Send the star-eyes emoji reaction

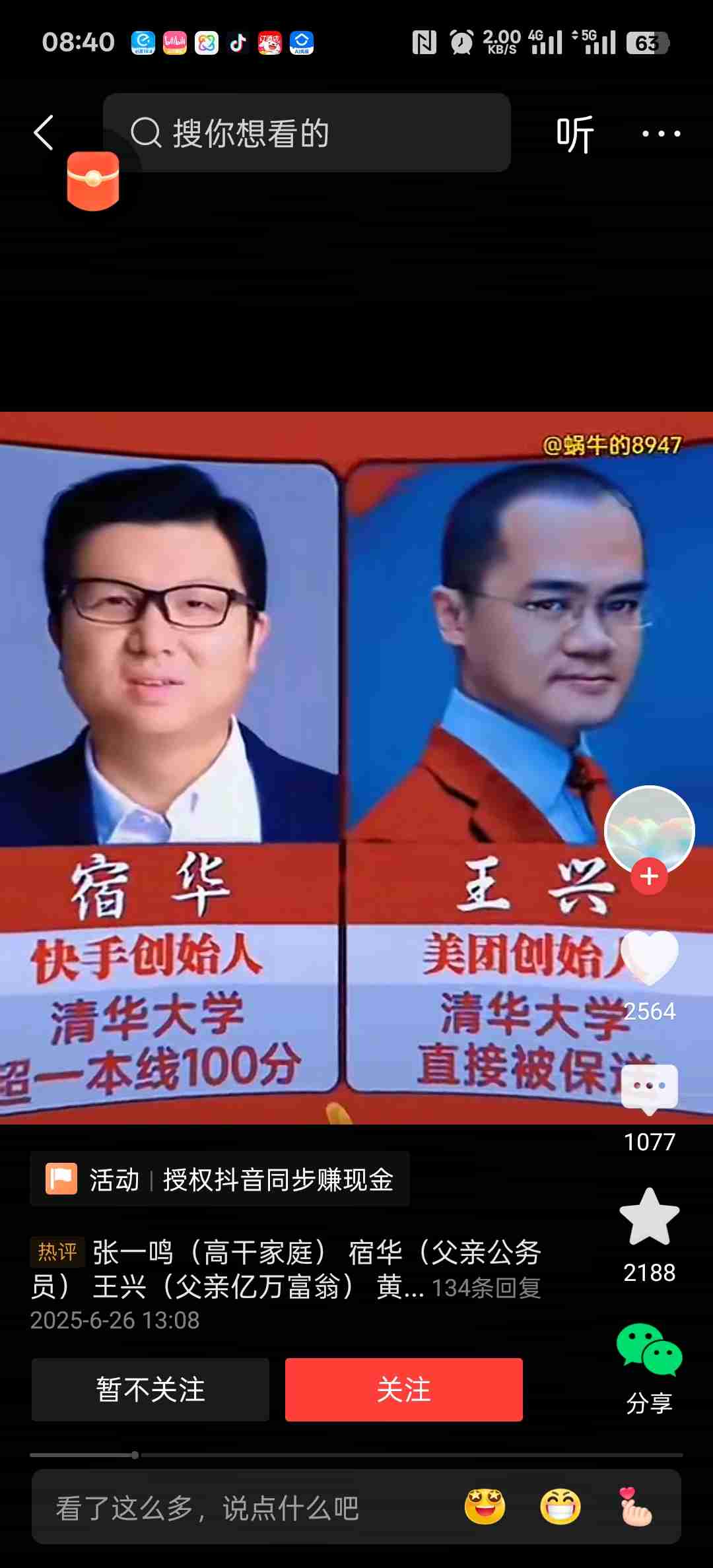485,1507
